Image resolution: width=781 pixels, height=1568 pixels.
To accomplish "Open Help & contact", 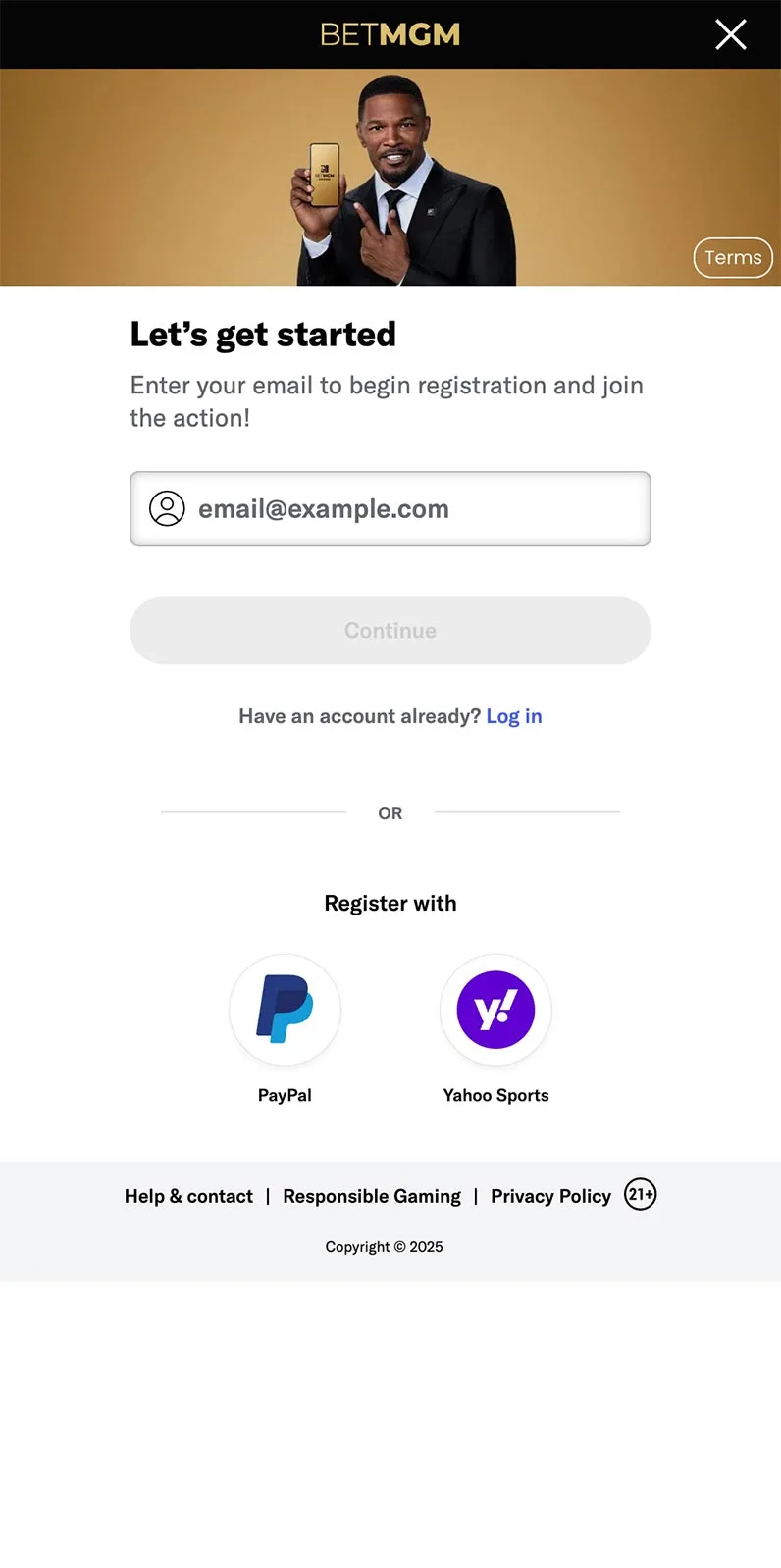I will (188, 1196).
